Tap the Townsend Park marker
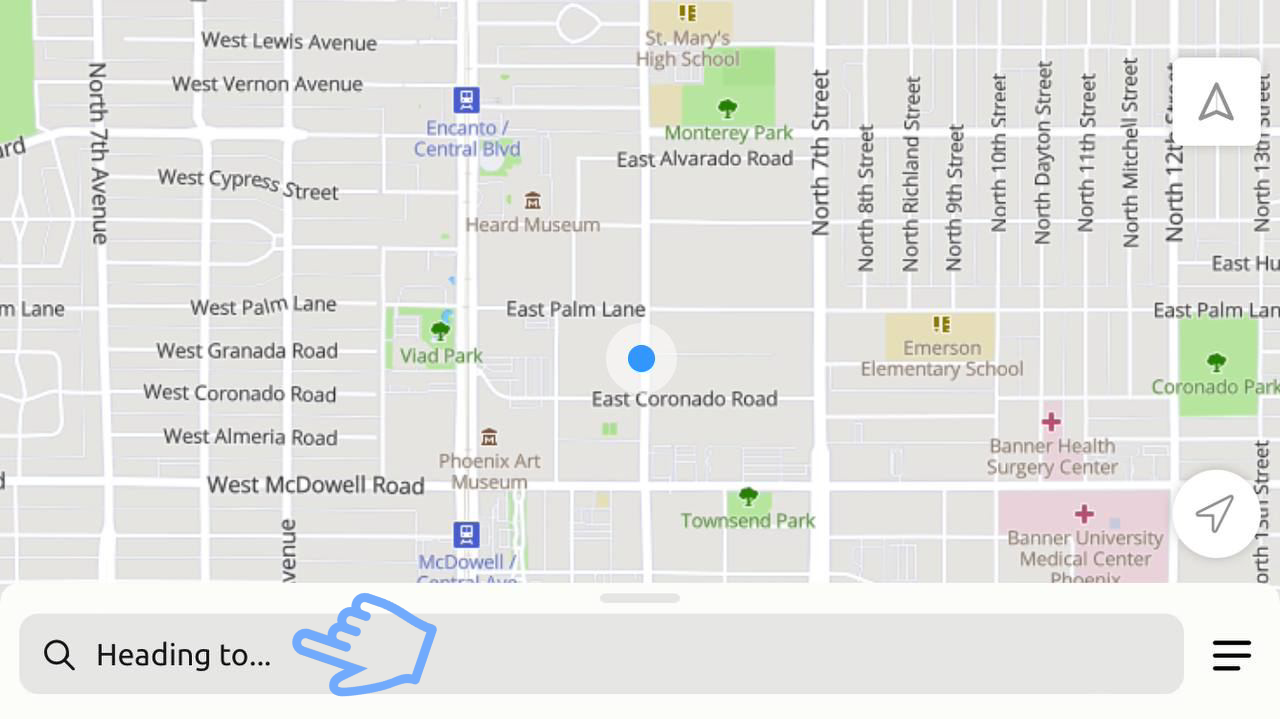 click(x=747, y=497)
